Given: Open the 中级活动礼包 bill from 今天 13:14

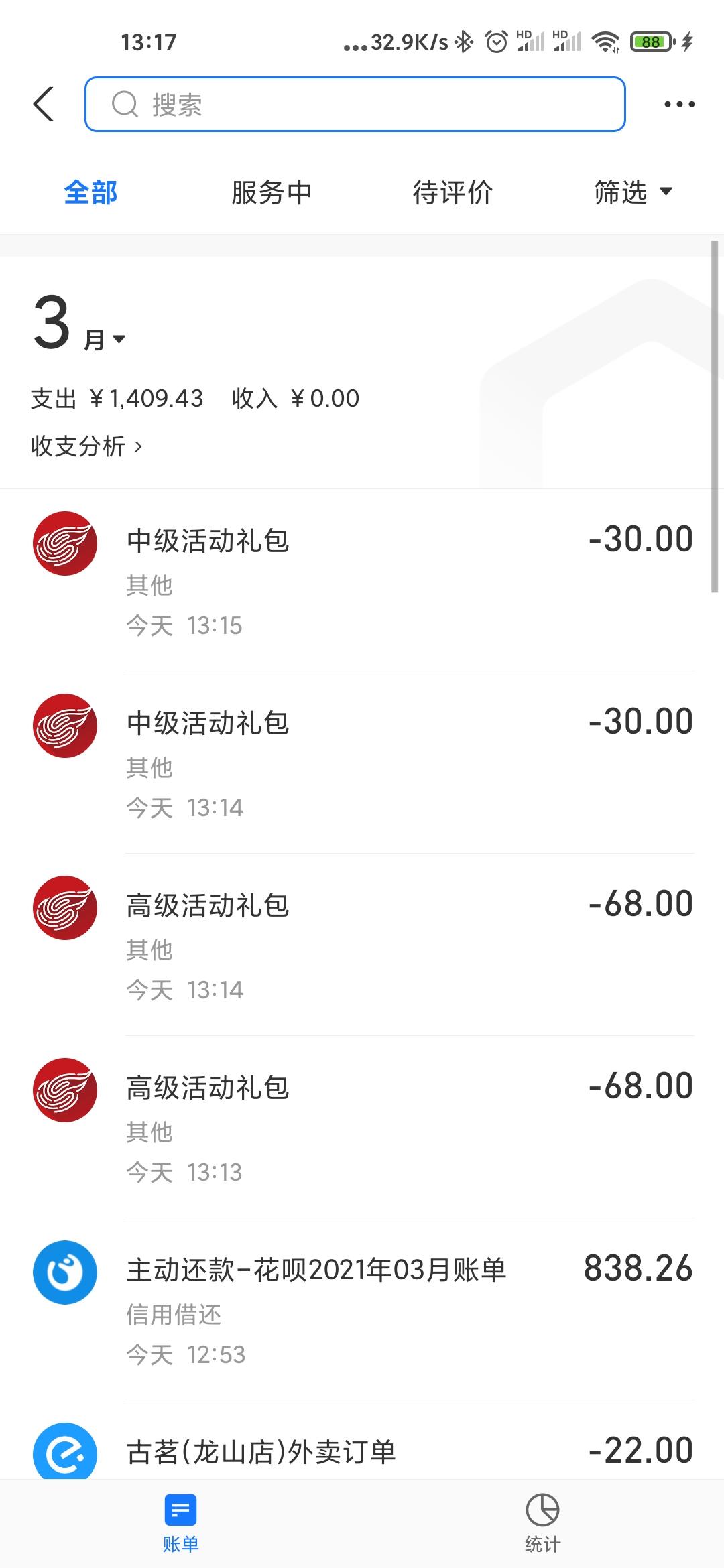Looking at the screenshot, I should click(362, 763).
